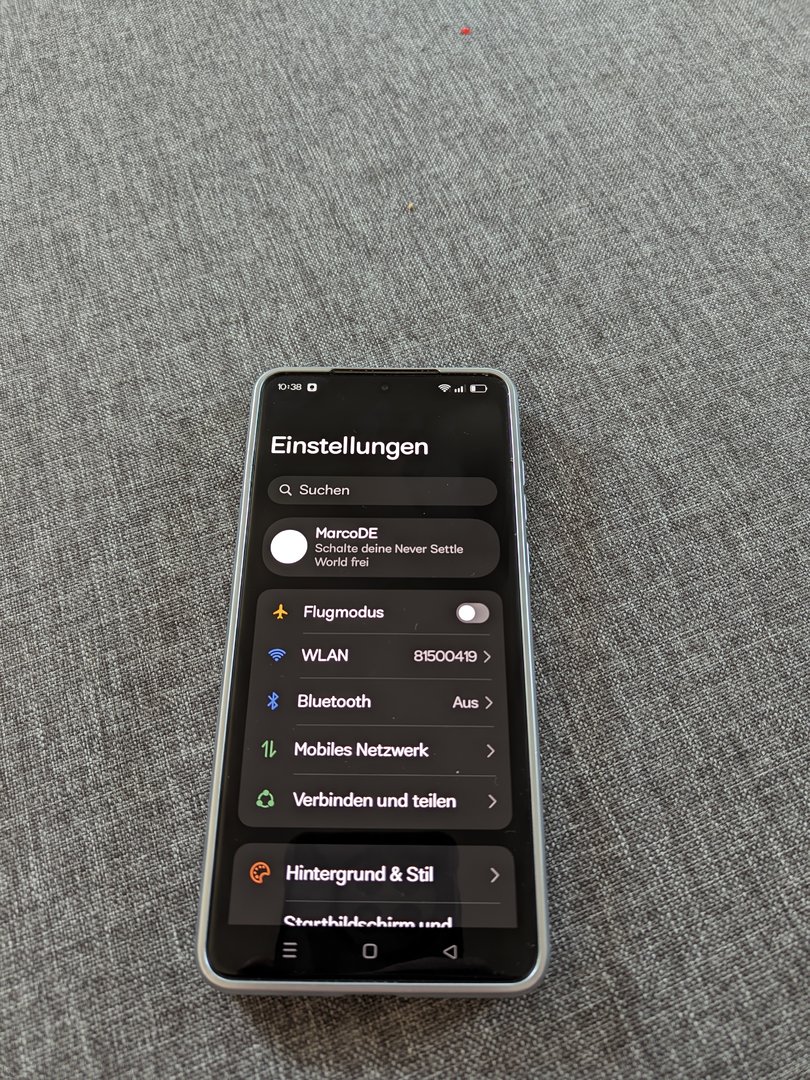Enable the Flugmodus switch

pos(472,613)
